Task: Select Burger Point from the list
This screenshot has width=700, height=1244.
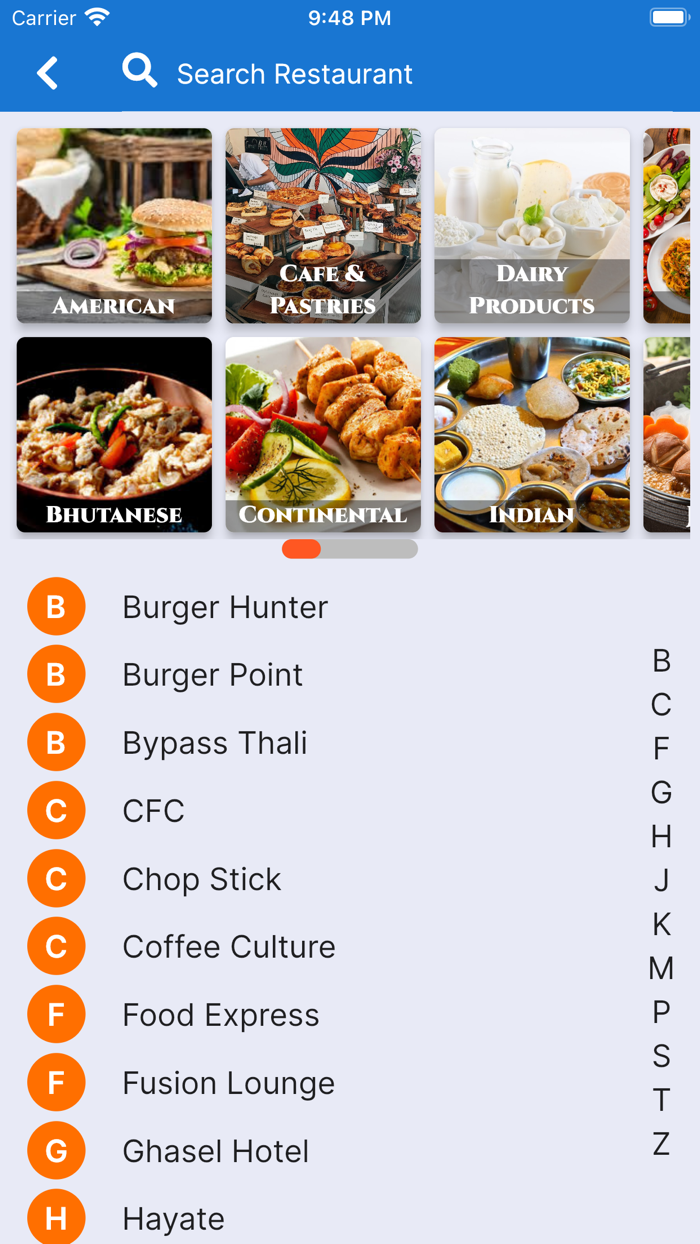Action: 212,675
